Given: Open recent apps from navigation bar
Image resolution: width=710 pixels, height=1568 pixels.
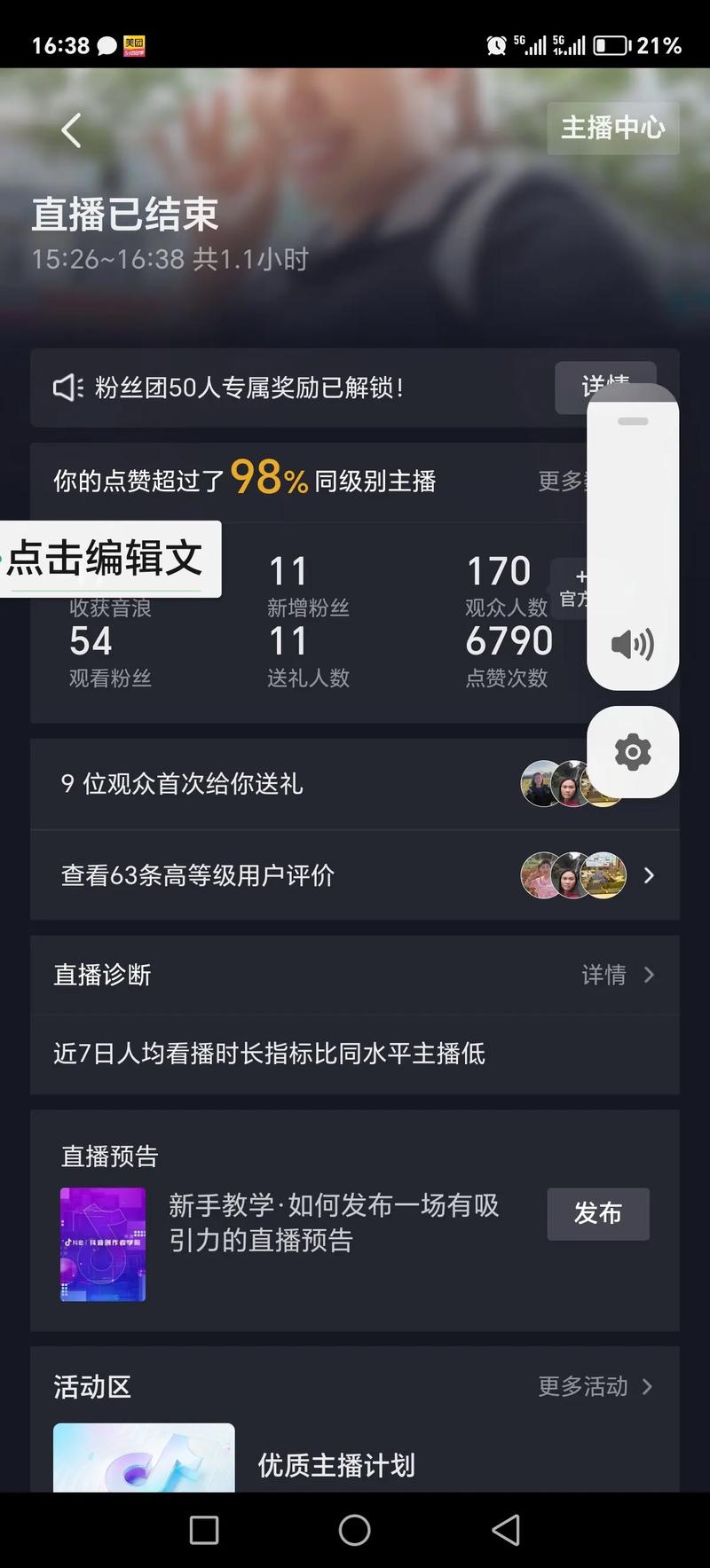Looking at the screenshot, I should click(x=204, y=1530).
